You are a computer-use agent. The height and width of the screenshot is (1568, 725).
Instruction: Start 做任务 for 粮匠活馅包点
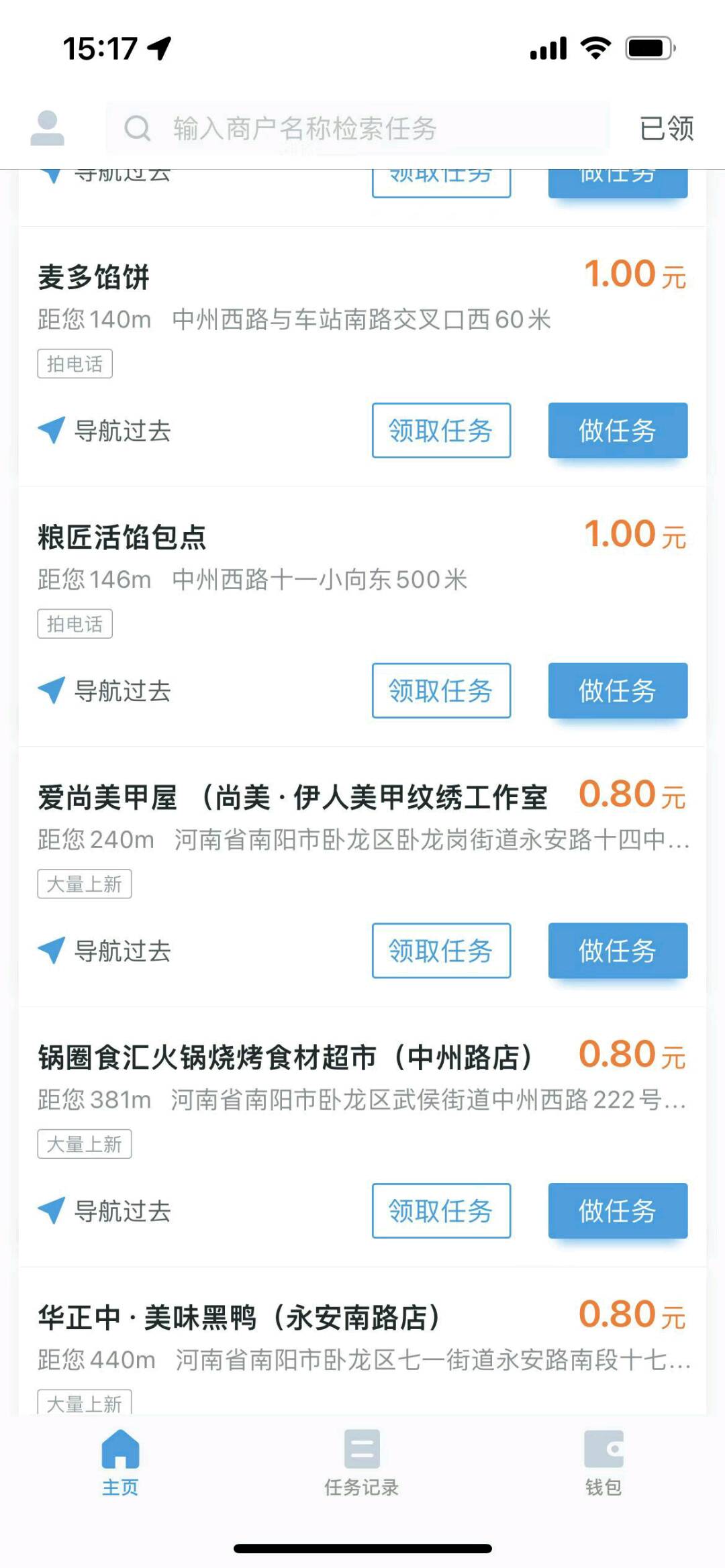pos(618,690)
